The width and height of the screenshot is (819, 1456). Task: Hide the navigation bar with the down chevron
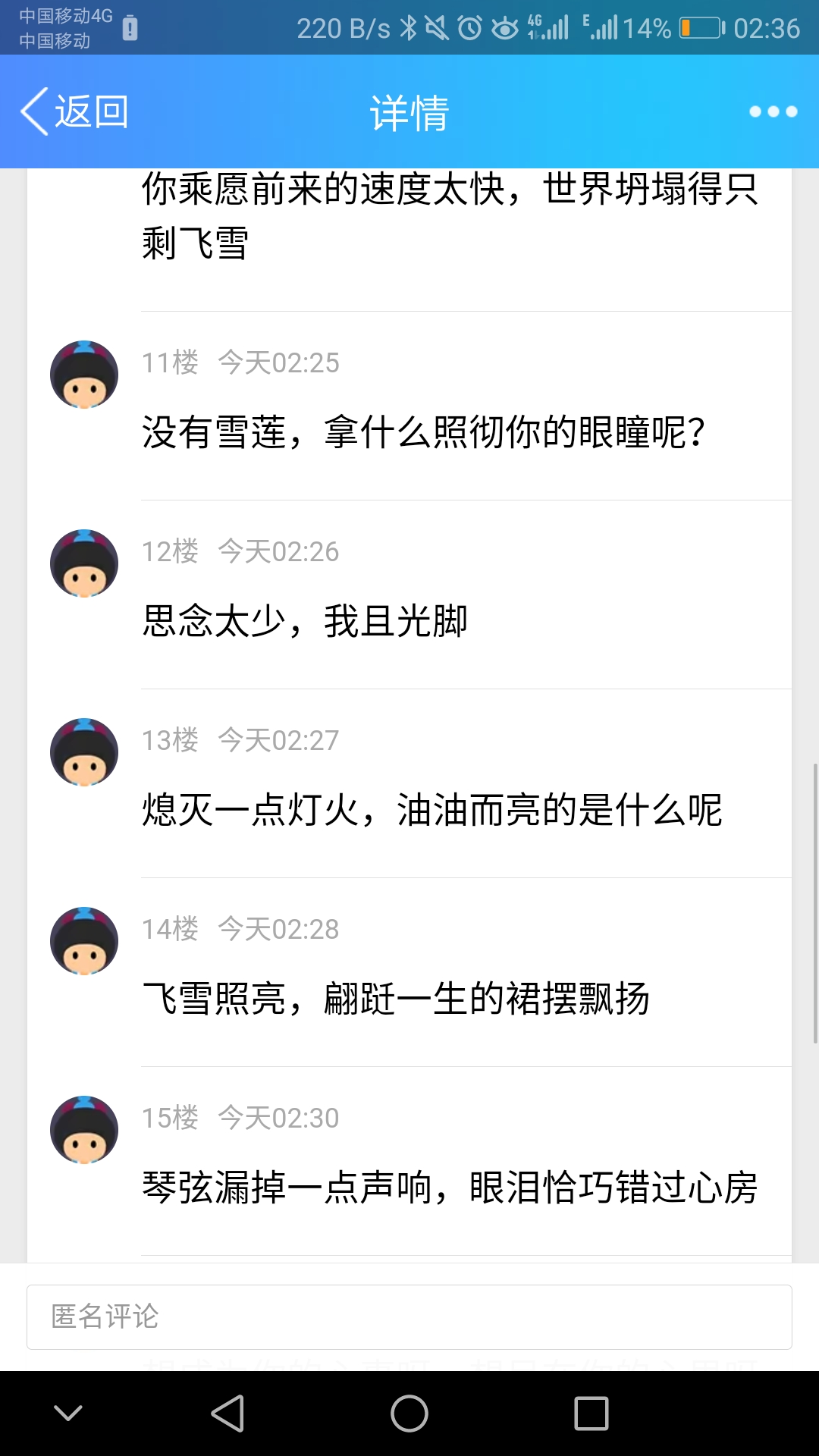tap(68, 1413)
